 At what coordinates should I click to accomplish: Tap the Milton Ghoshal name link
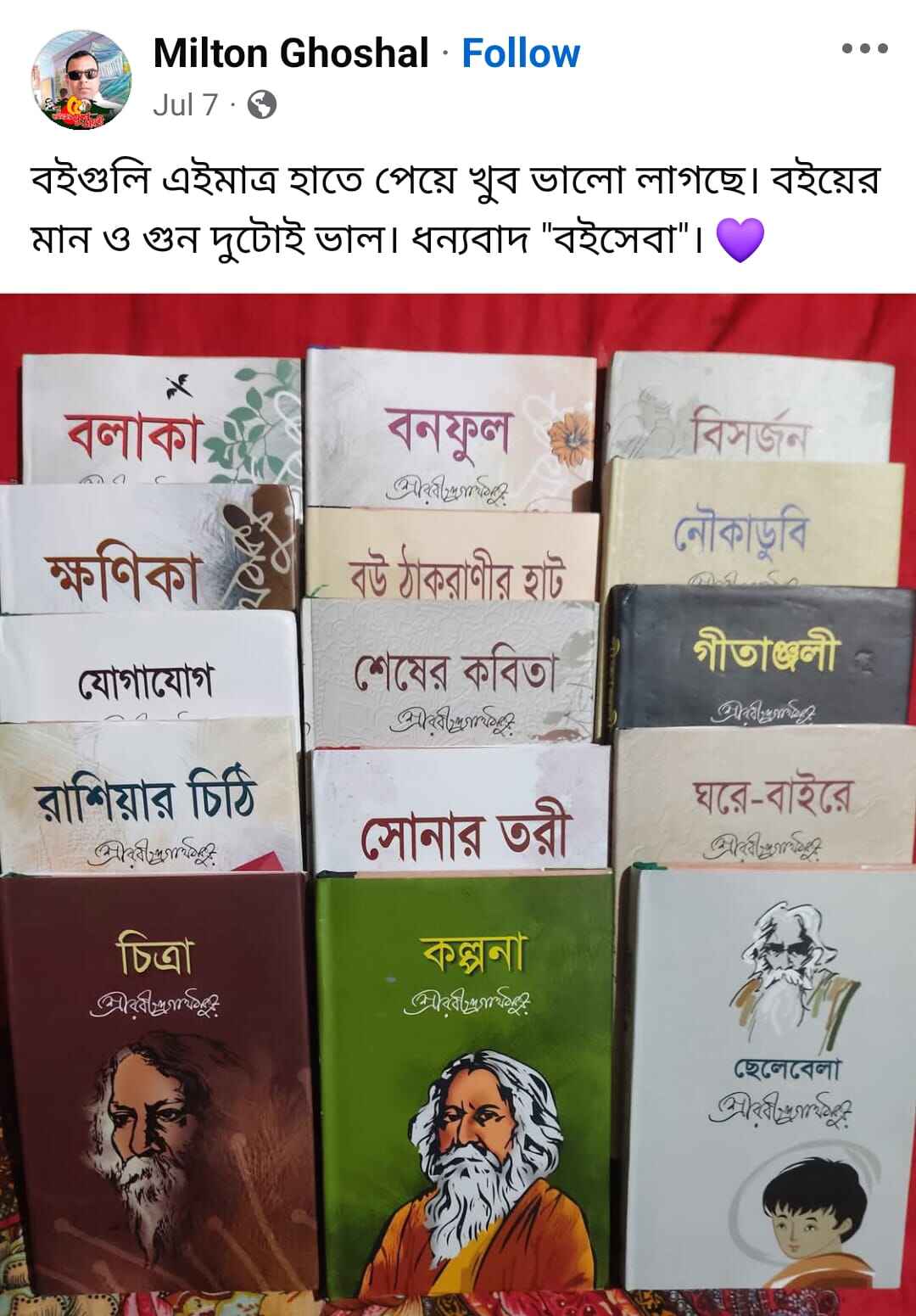tap(290, 53)
